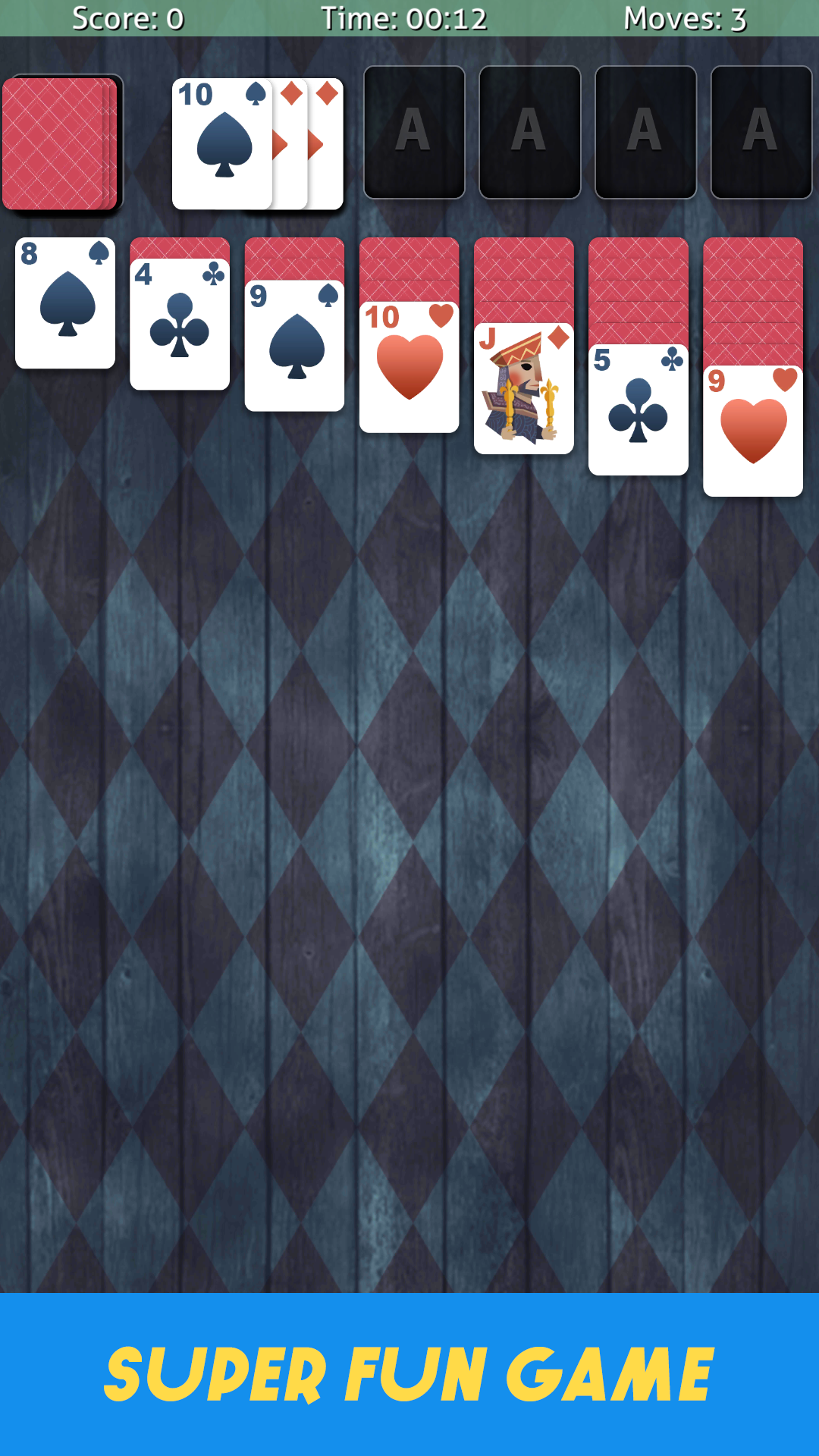Image resolution: width=819 pixels, height=1456 pixels.
Task: Select the 10 of hearts card
Action: [x=409, y=367]
